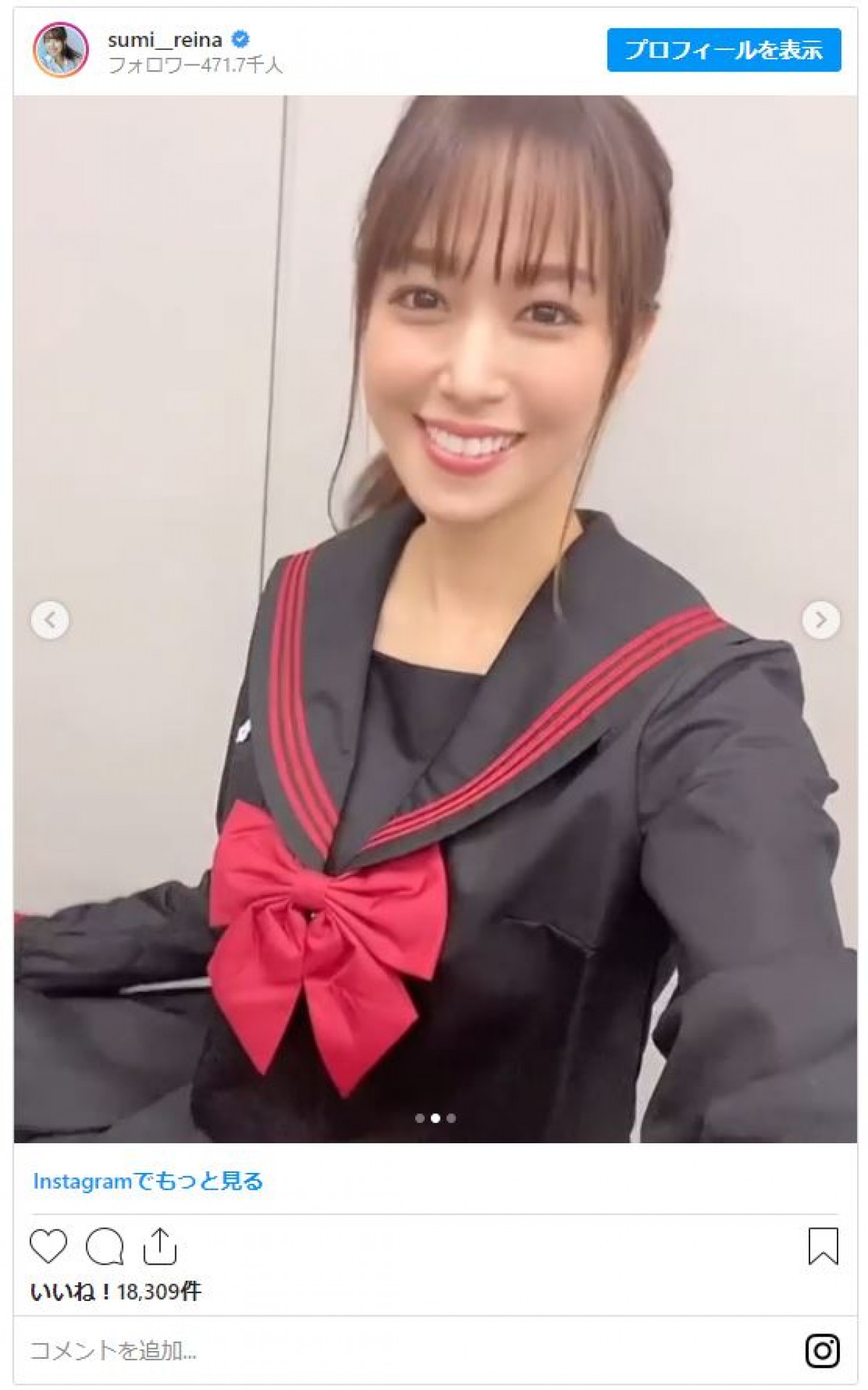The width and height of the screenshot is (868, 1390).
Task: Share this post
Action: (x=160, y=1246)
